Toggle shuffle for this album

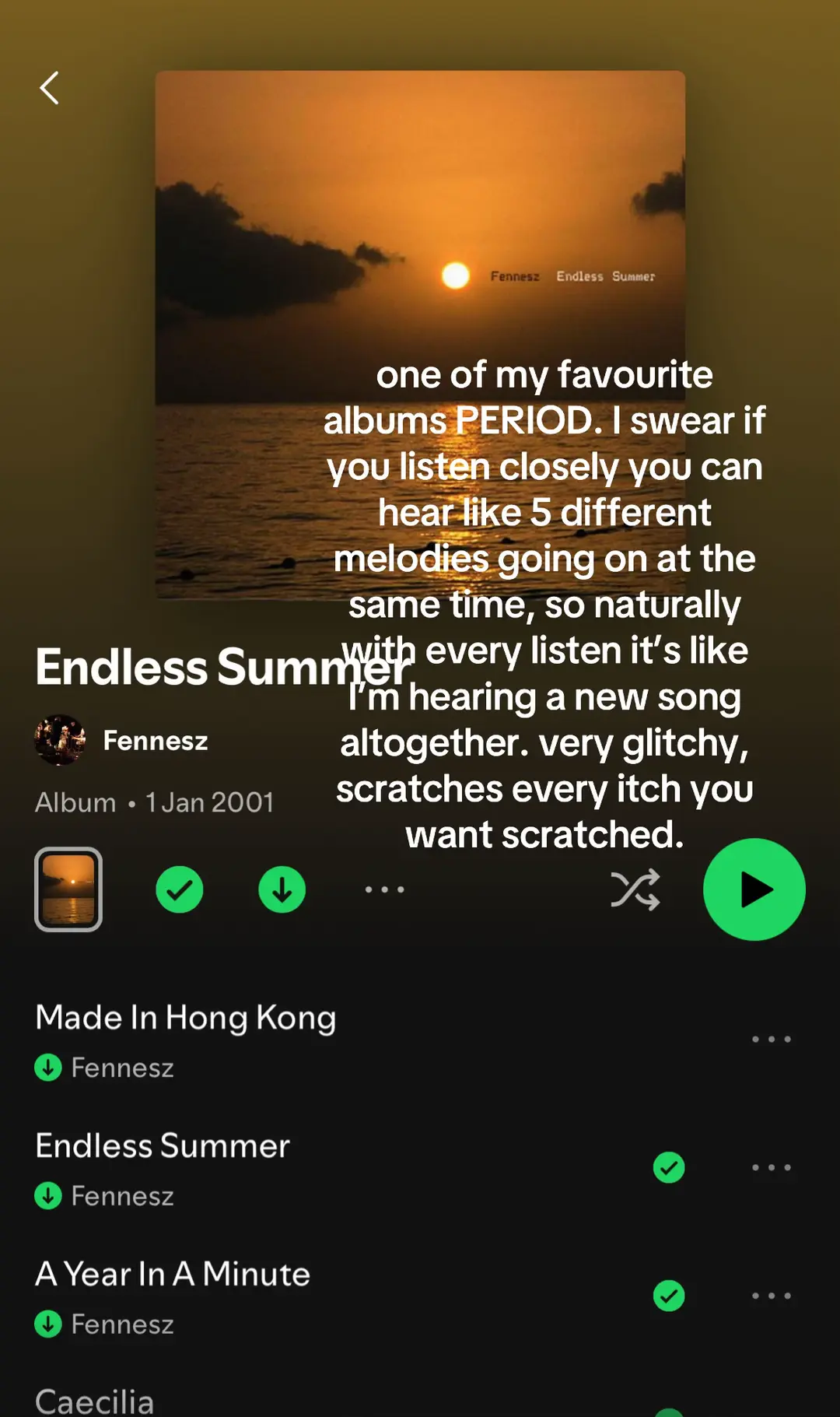point(635,889)
